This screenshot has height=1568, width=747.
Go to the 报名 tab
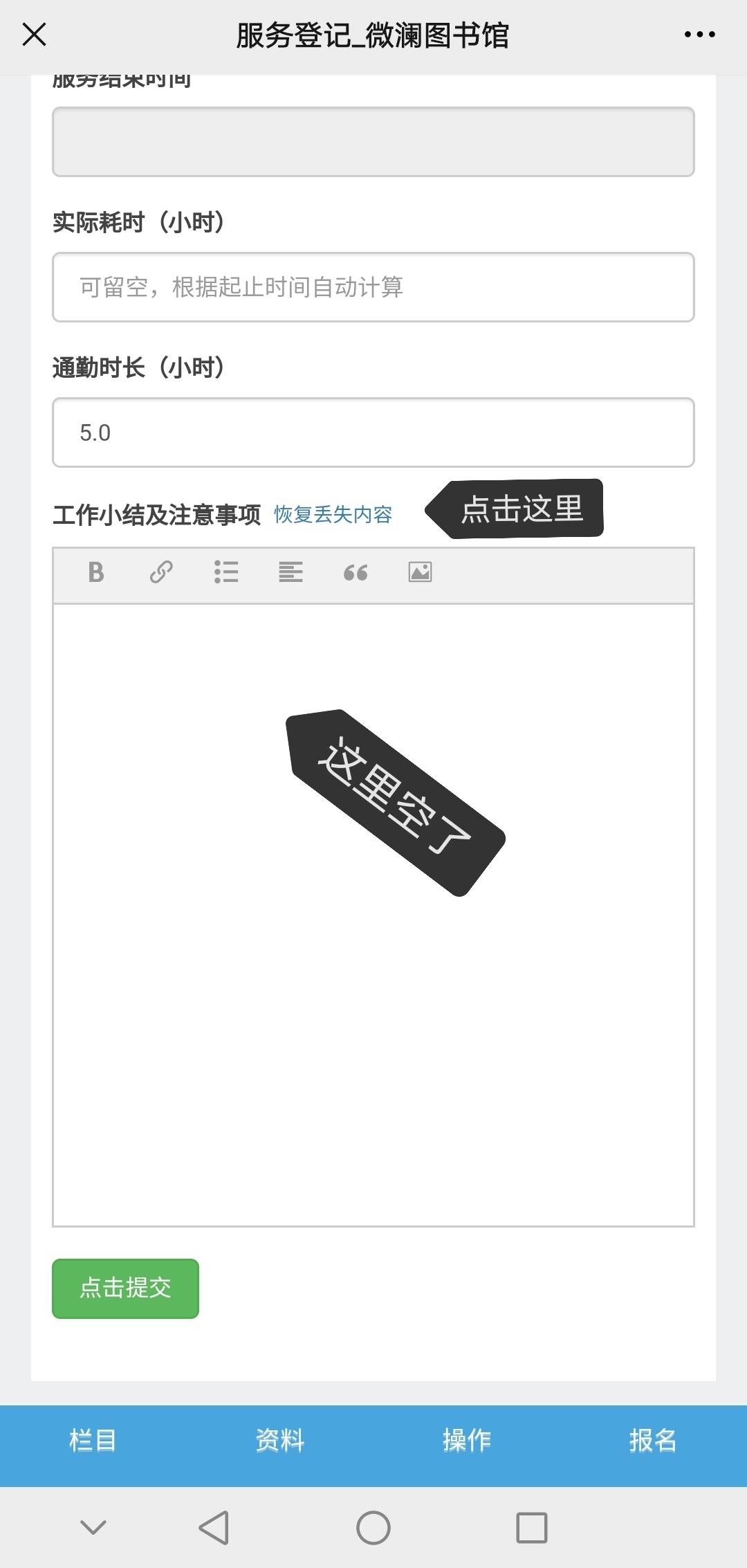click(653, 1440)
